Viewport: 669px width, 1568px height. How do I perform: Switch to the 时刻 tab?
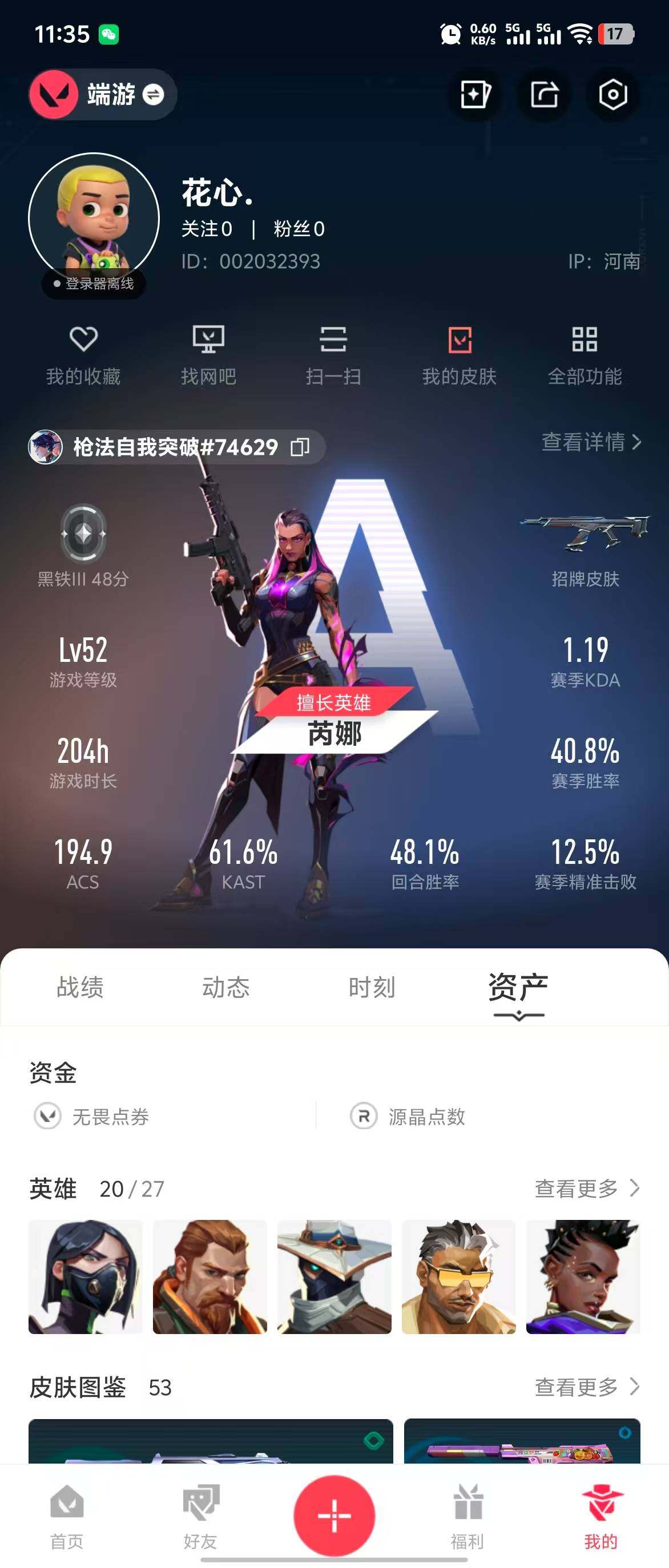click(x=372, y=987)
